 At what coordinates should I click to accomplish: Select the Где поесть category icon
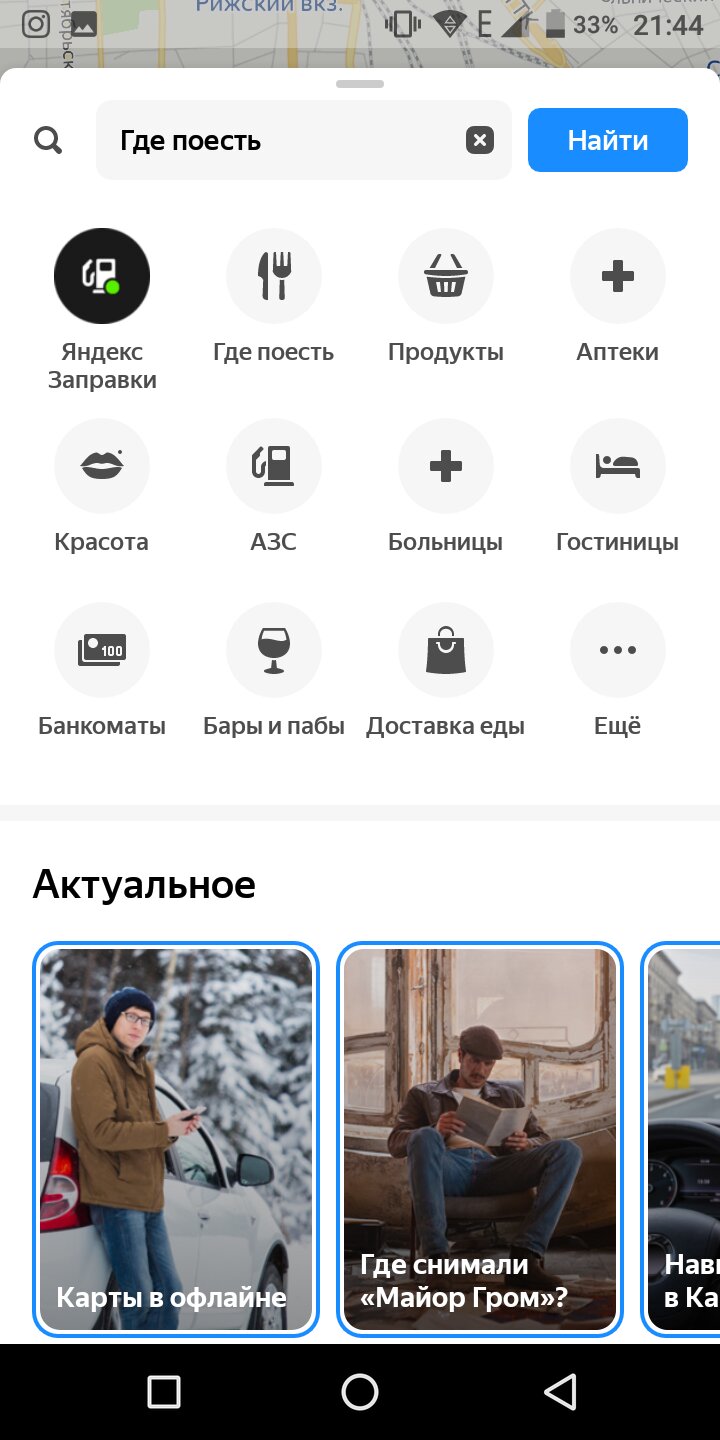(x=274, y=276)
